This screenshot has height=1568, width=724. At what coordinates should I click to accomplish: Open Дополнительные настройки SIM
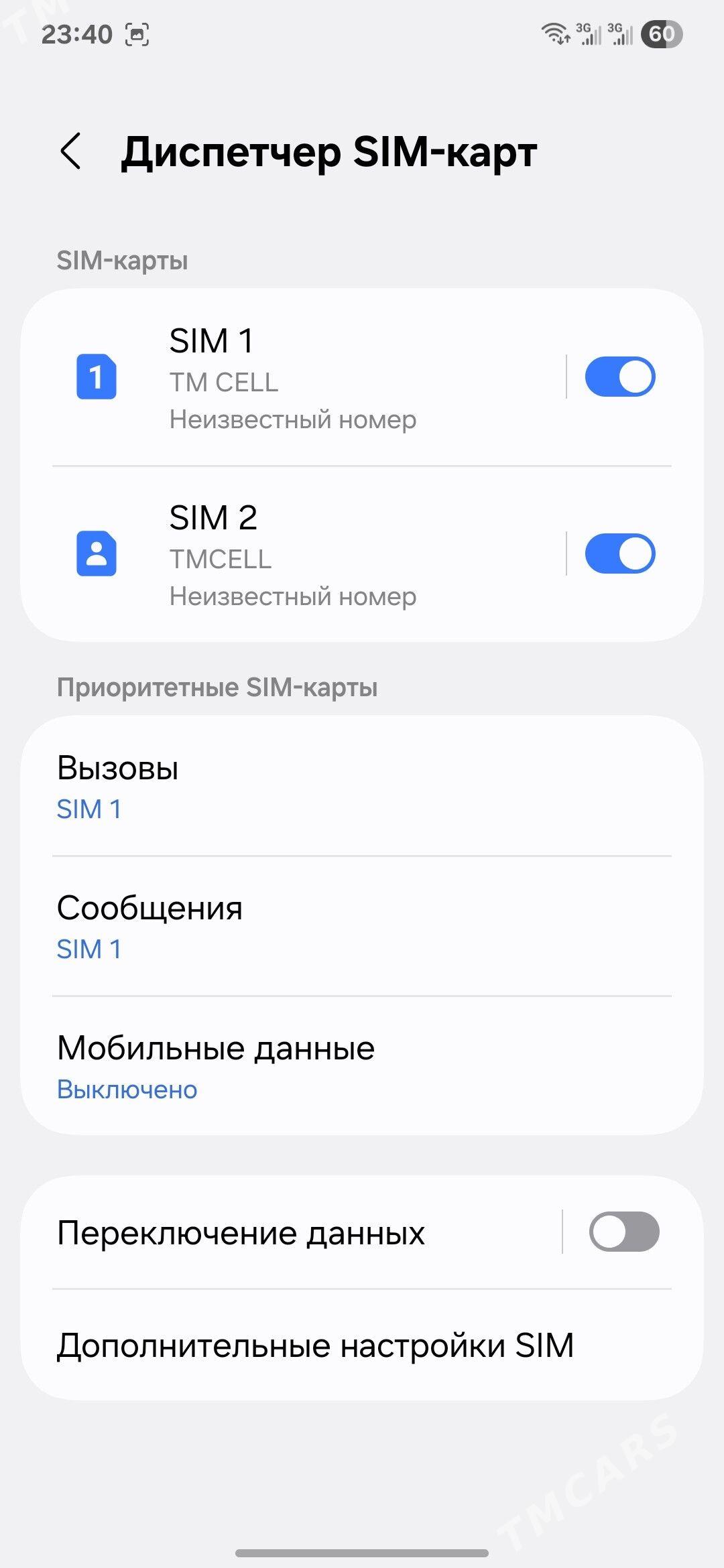point(362,1345)
